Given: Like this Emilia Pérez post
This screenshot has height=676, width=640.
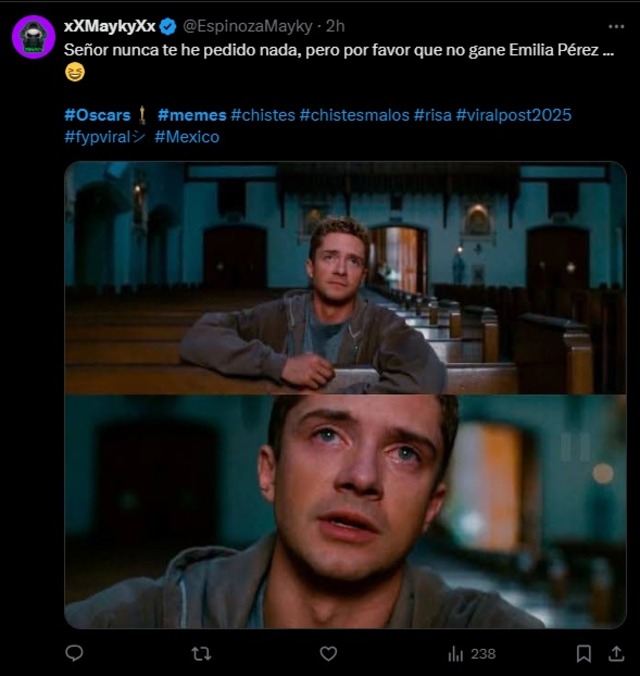Looking at the screenshot, I should pos(328,653).
